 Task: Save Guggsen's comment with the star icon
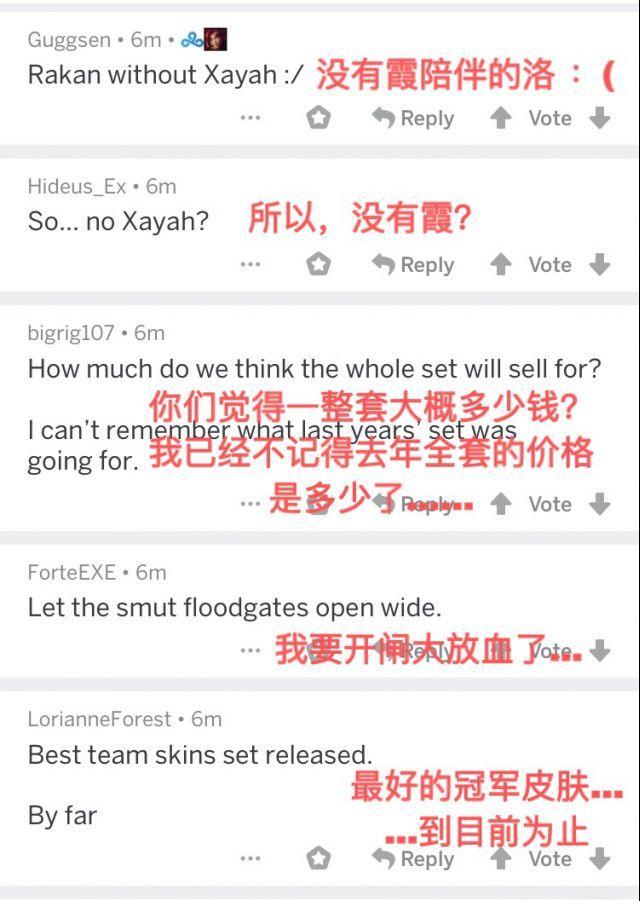coord(318,118)
